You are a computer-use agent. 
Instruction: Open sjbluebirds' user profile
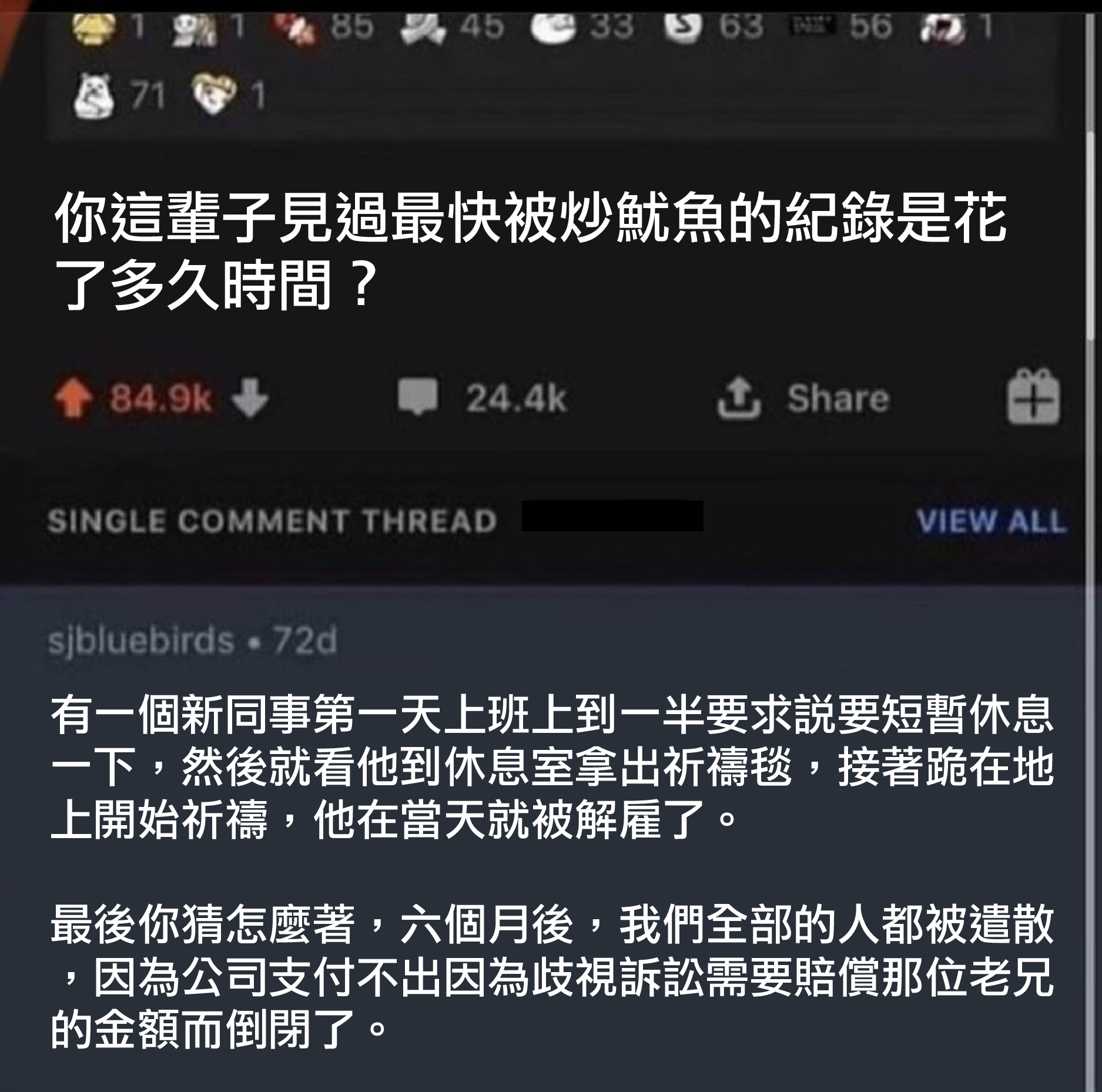click(141, 640)
